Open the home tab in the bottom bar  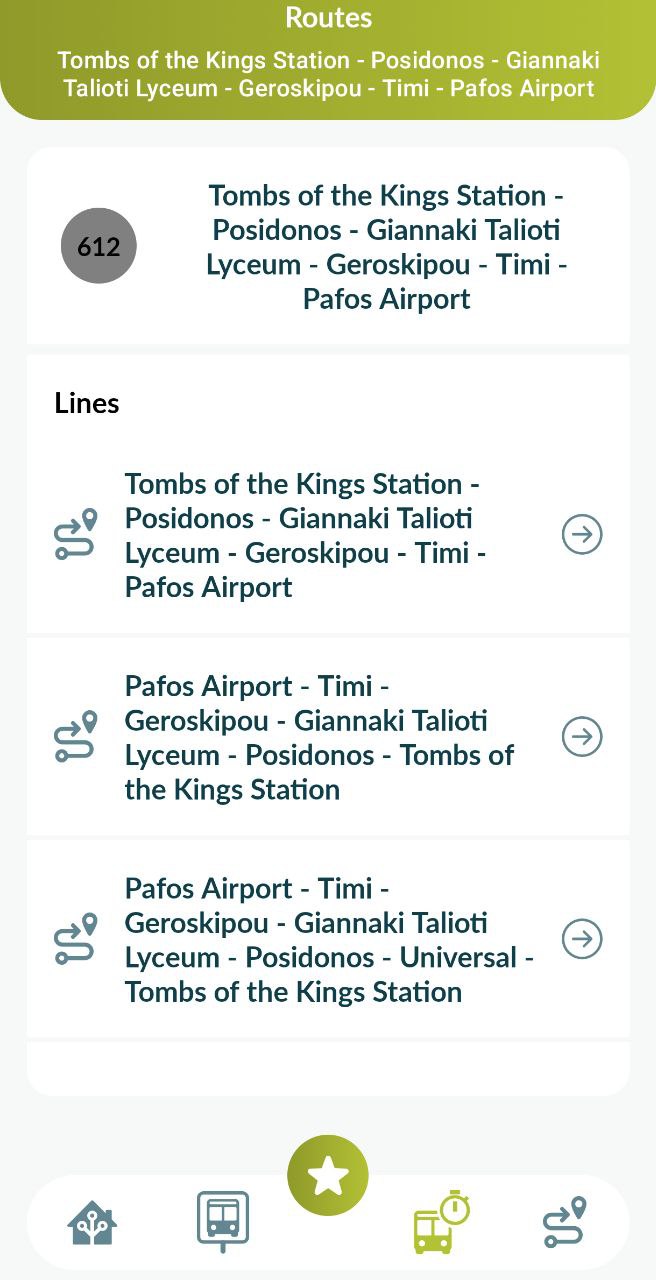92,1223
